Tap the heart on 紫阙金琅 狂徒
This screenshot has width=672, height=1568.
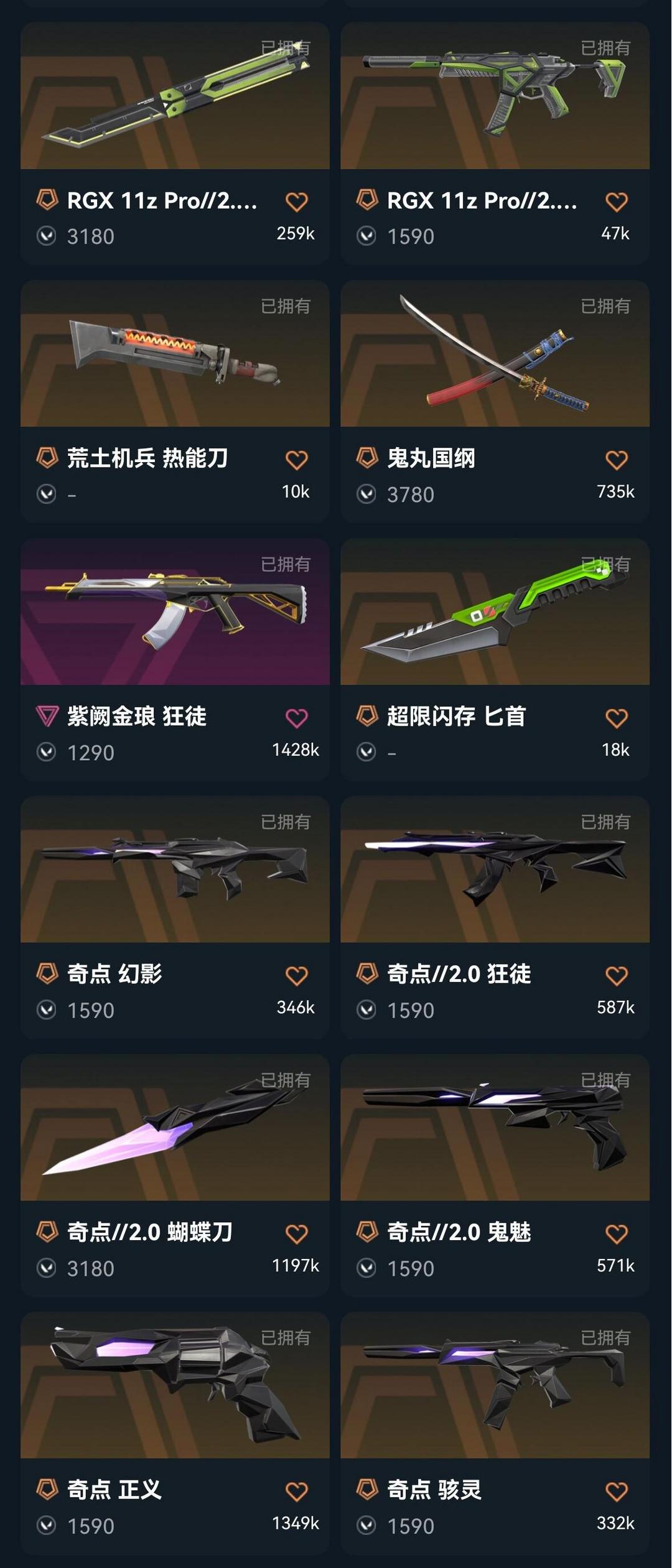pos(296,718)
